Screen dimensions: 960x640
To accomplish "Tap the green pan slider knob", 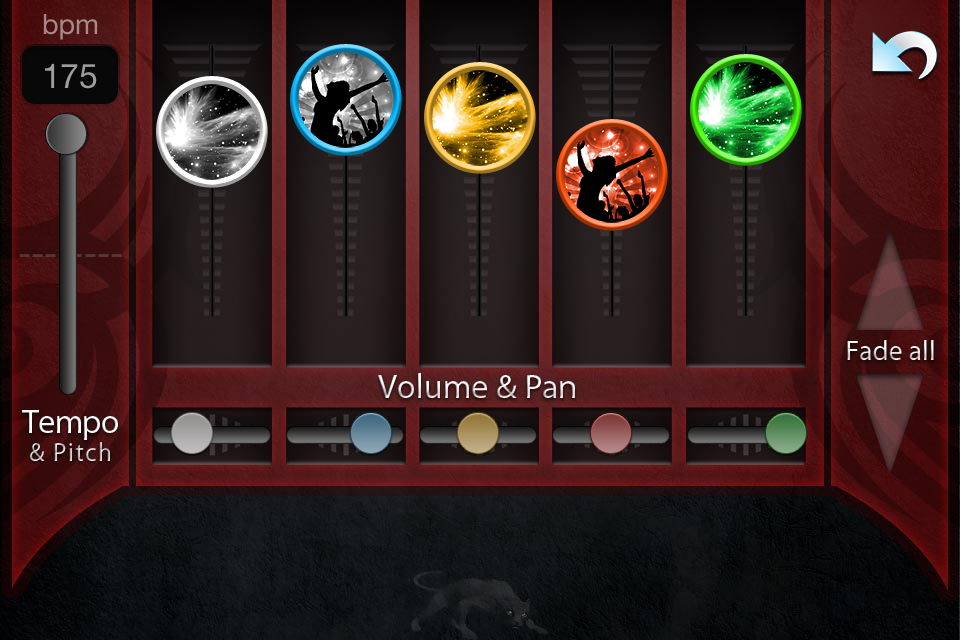I will (786, 434).
